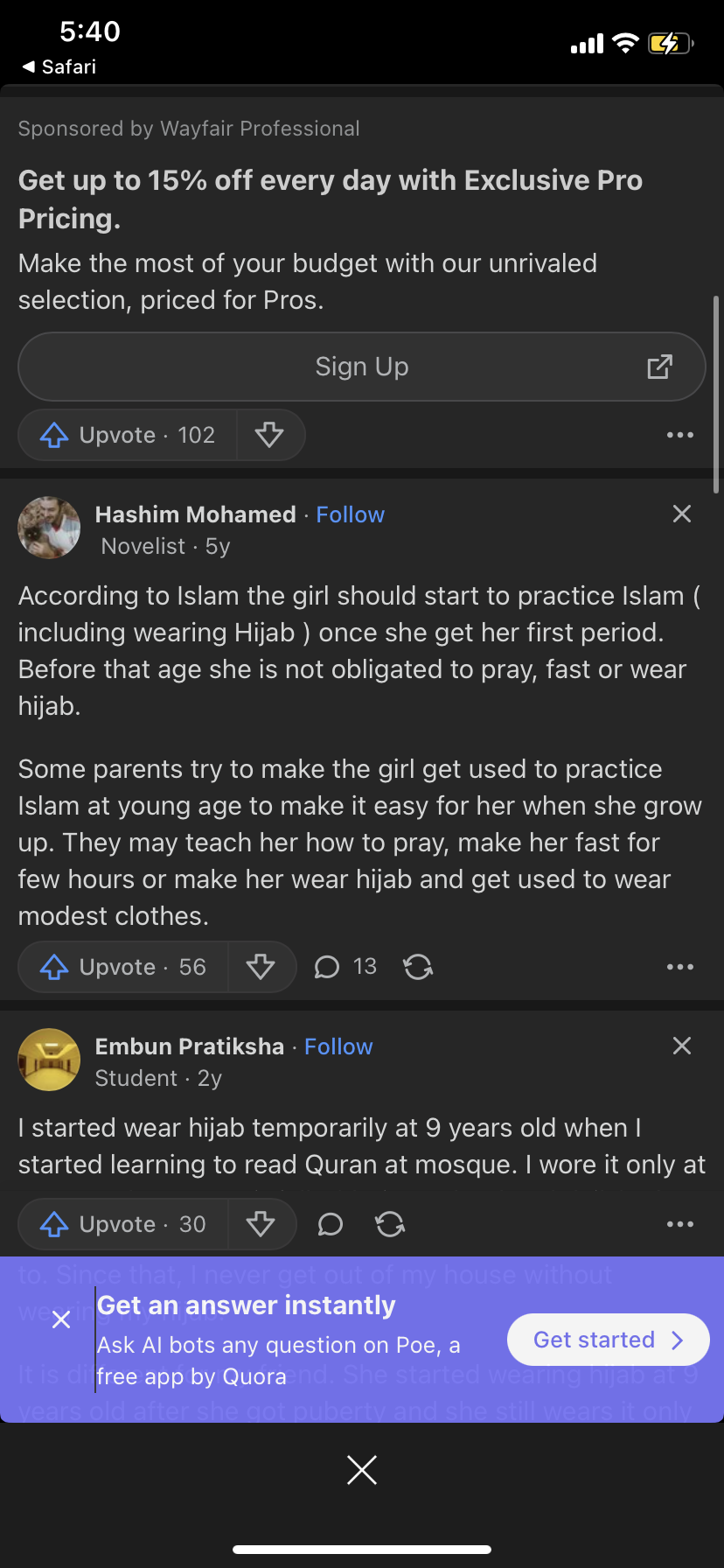Dismiss Hashim Mohamed's answer

point(682,514)
